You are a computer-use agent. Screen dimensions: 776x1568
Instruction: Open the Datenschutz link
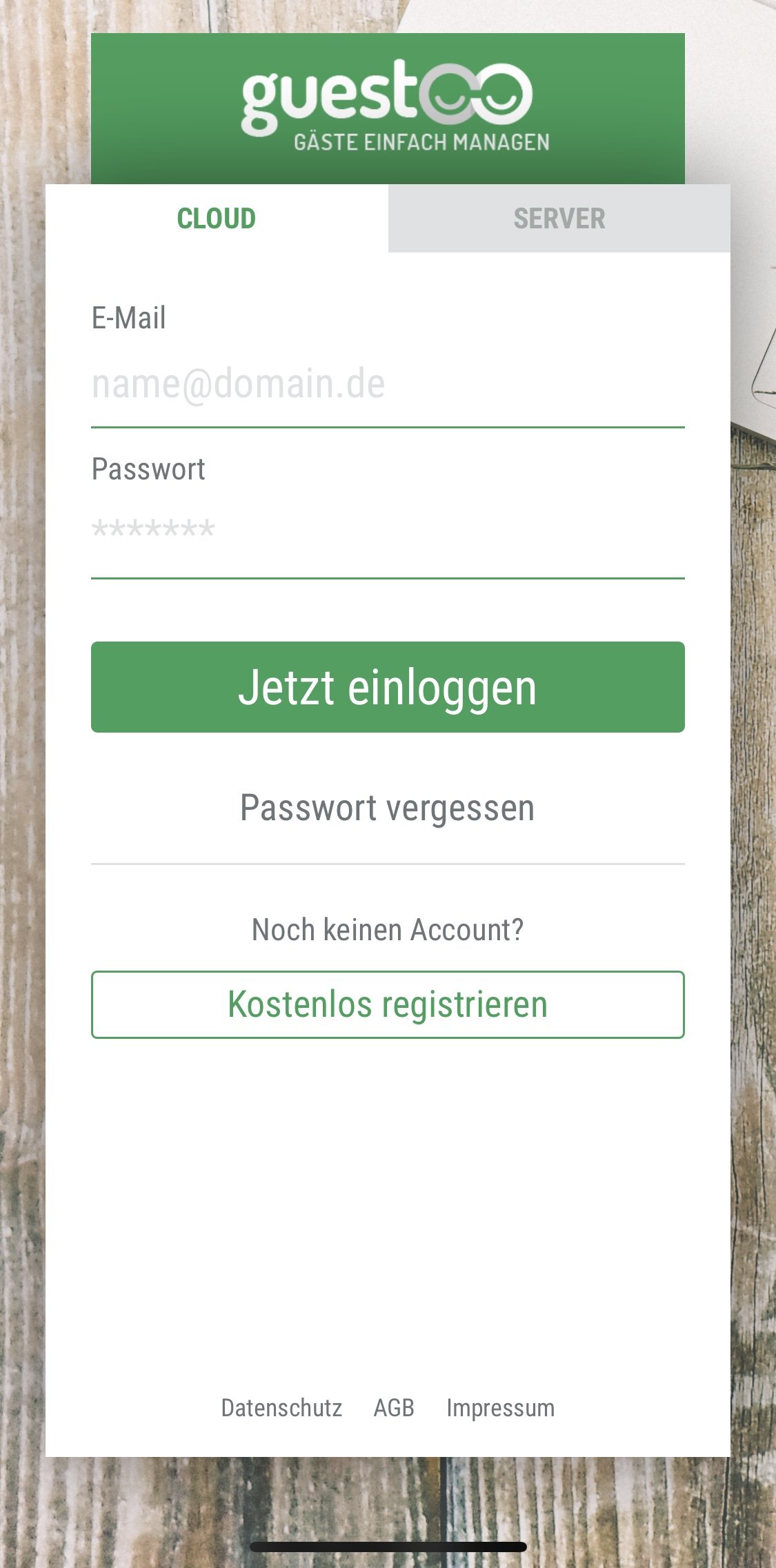point(281,1408)
